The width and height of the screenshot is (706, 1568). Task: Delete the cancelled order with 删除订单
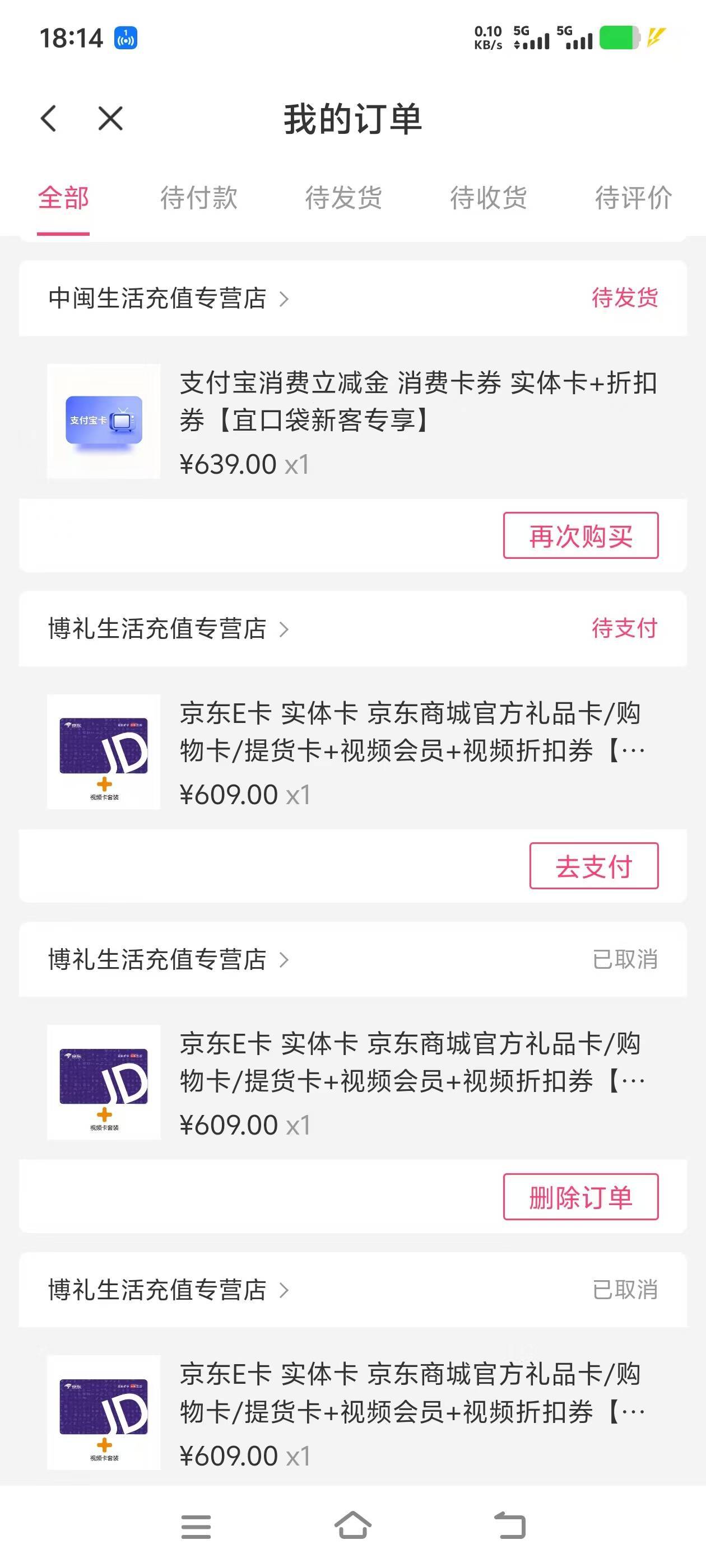coord(580,1197)
